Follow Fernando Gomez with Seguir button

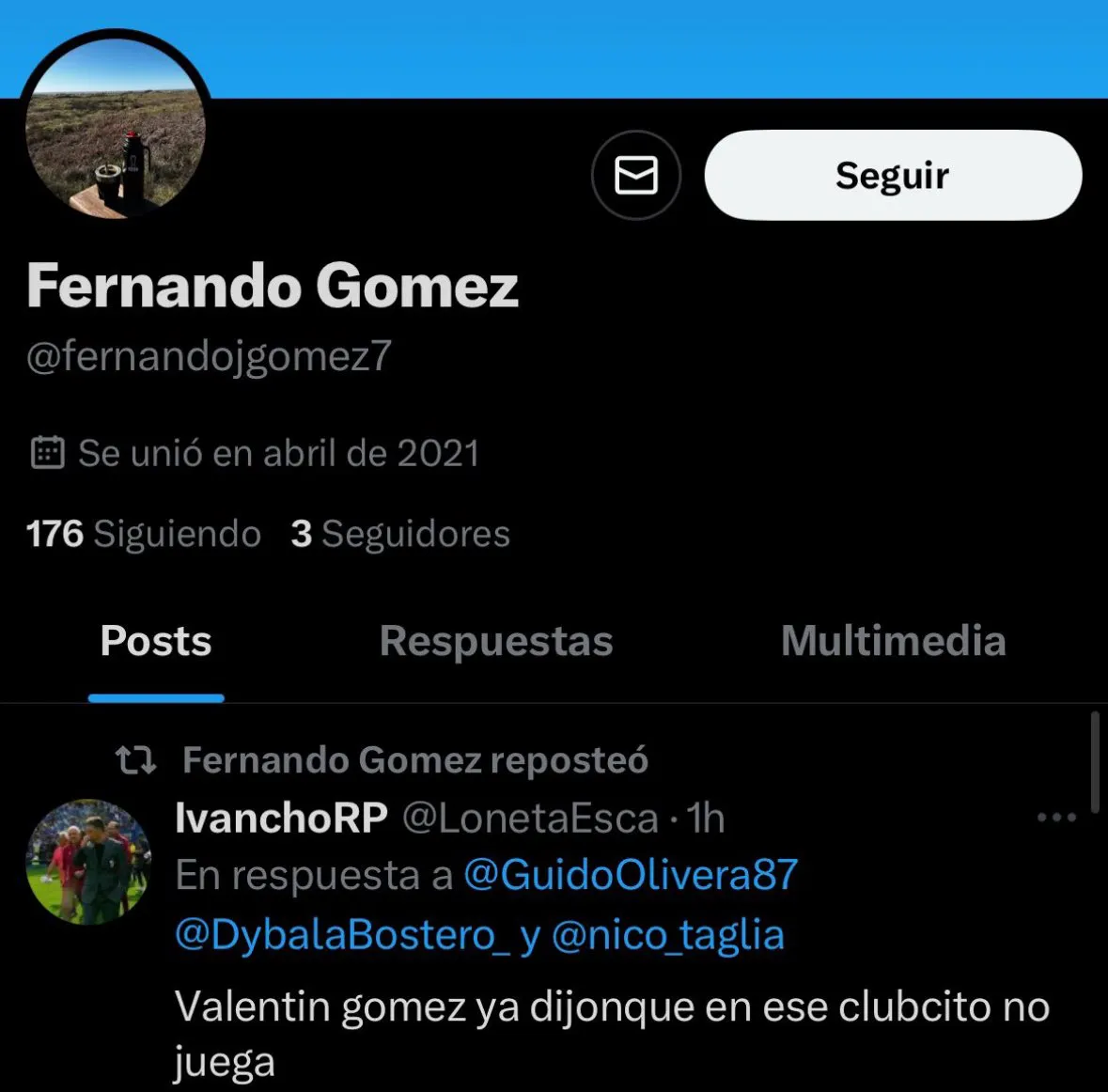coord(893,176)
